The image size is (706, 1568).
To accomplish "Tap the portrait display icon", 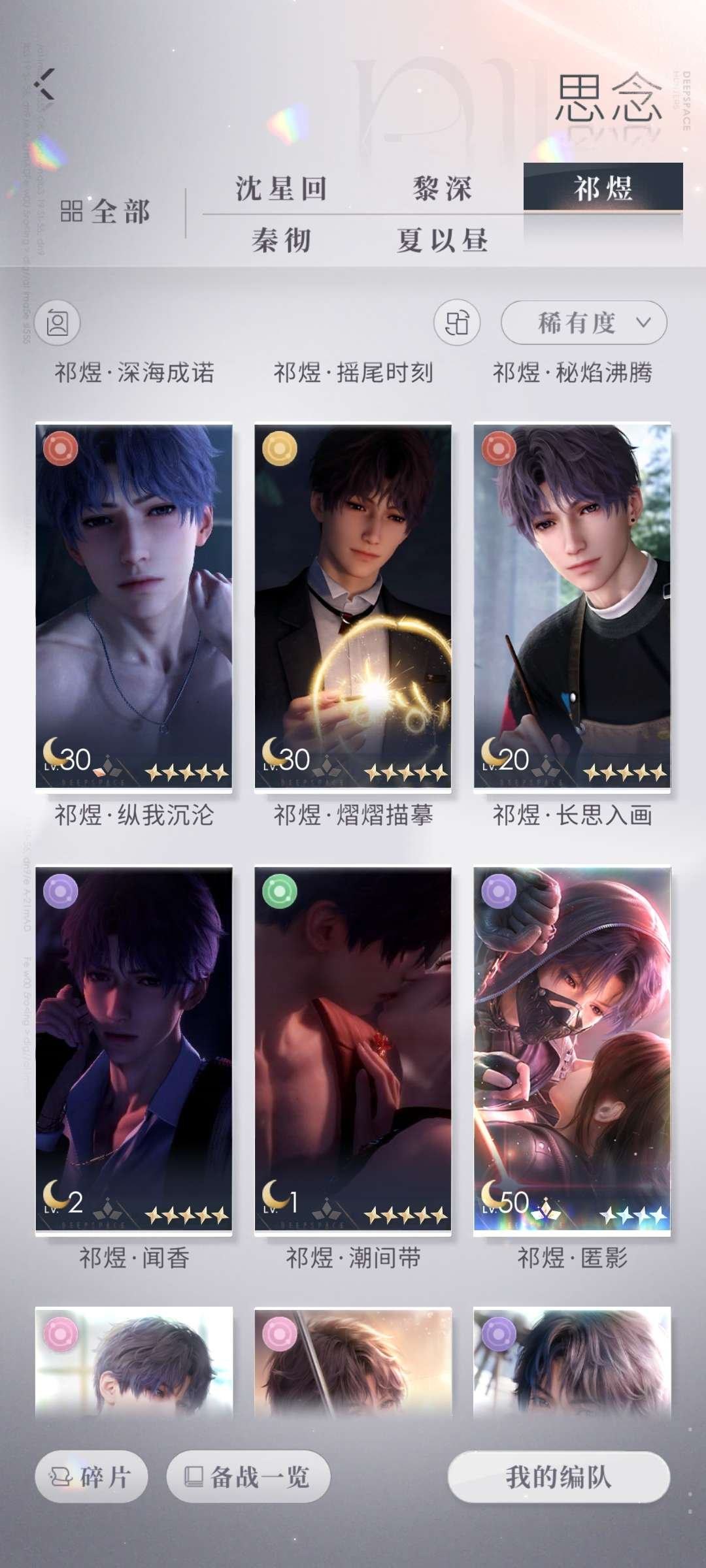I will click(58, 323).
